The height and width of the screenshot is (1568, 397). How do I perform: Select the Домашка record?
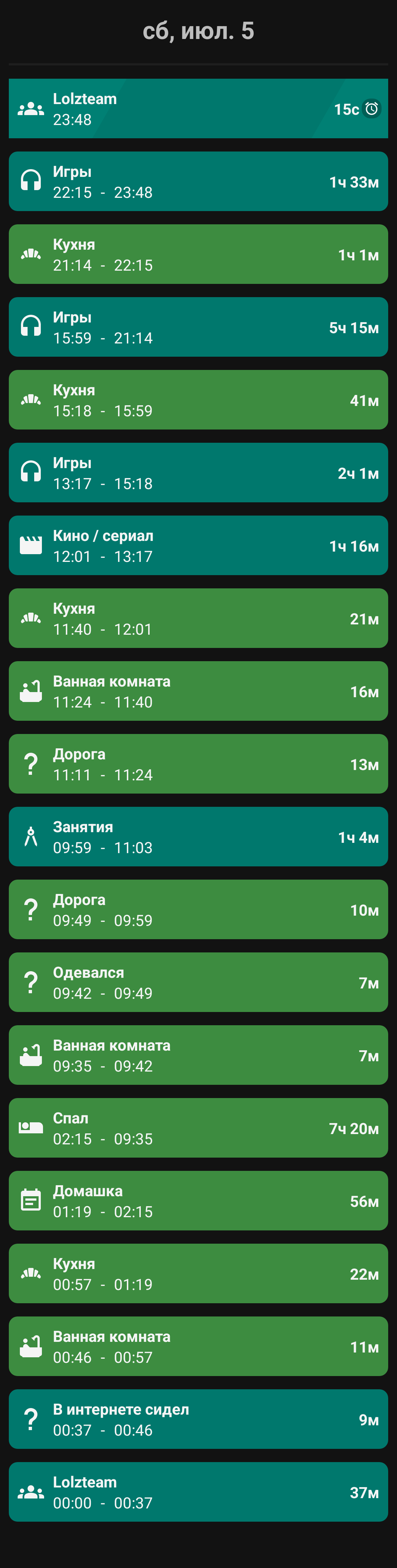click(x=198, y=1201)
